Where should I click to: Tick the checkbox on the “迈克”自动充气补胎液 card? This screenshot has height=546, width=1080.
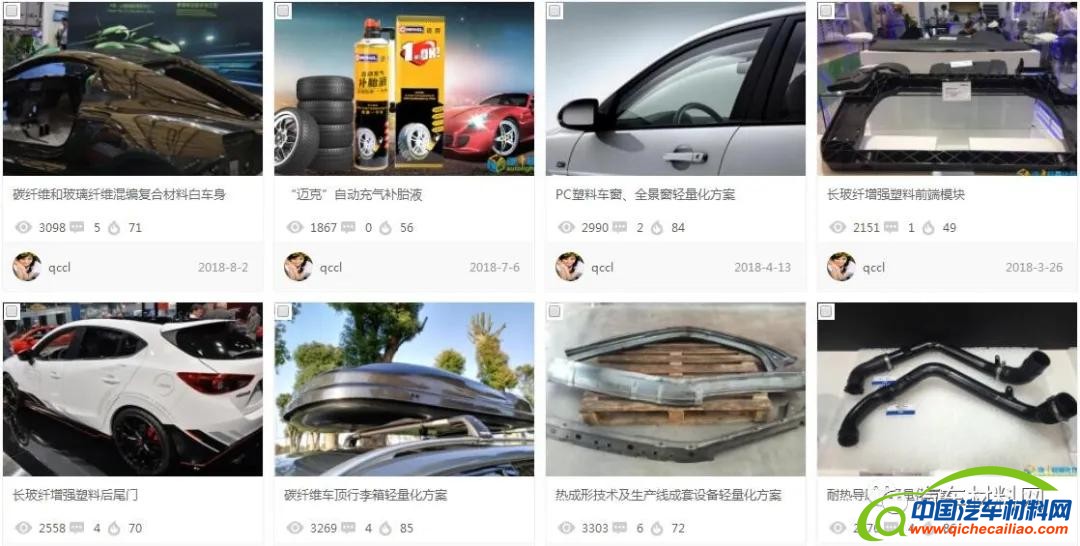(x=283, y=11)
